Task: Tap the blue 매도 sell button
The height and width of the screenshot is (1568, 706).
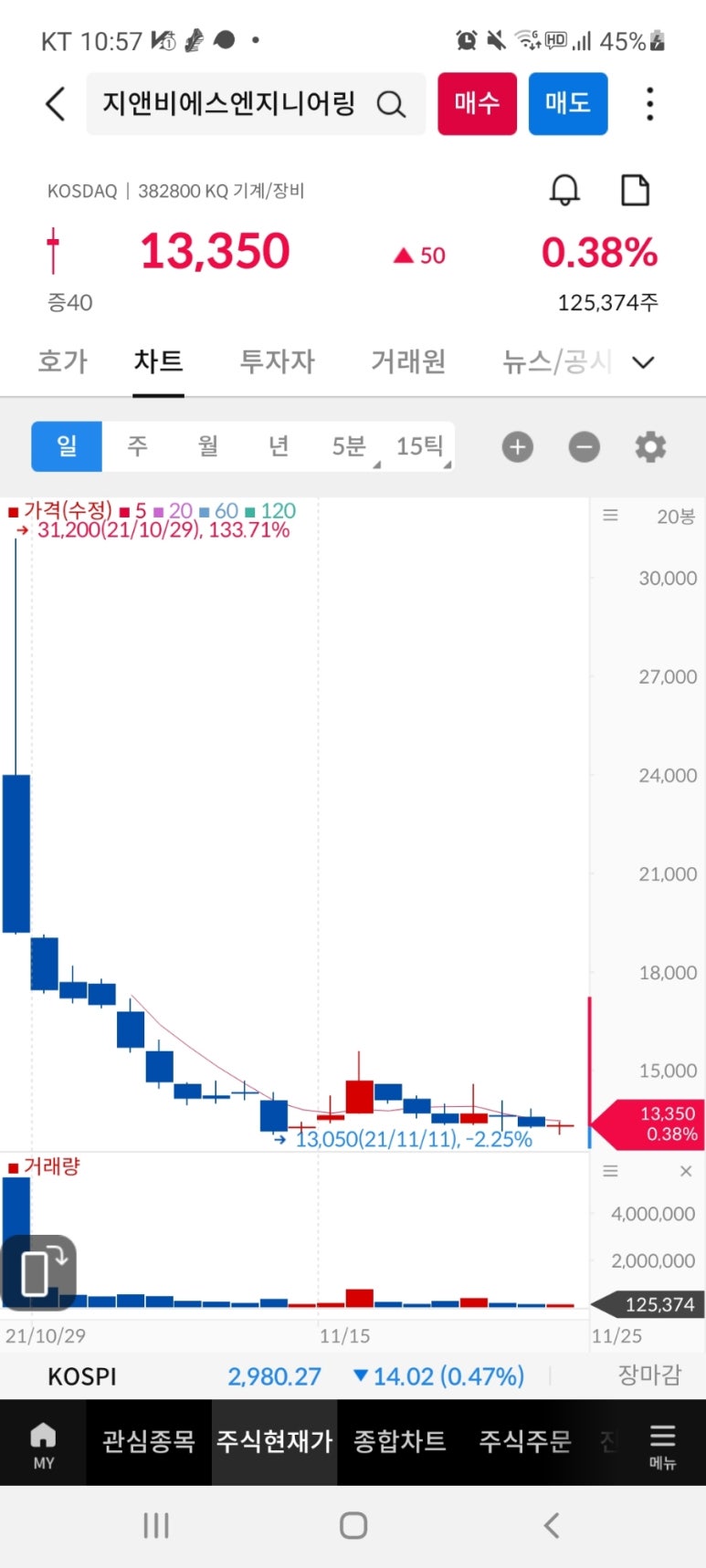Action: pos(567,104)
